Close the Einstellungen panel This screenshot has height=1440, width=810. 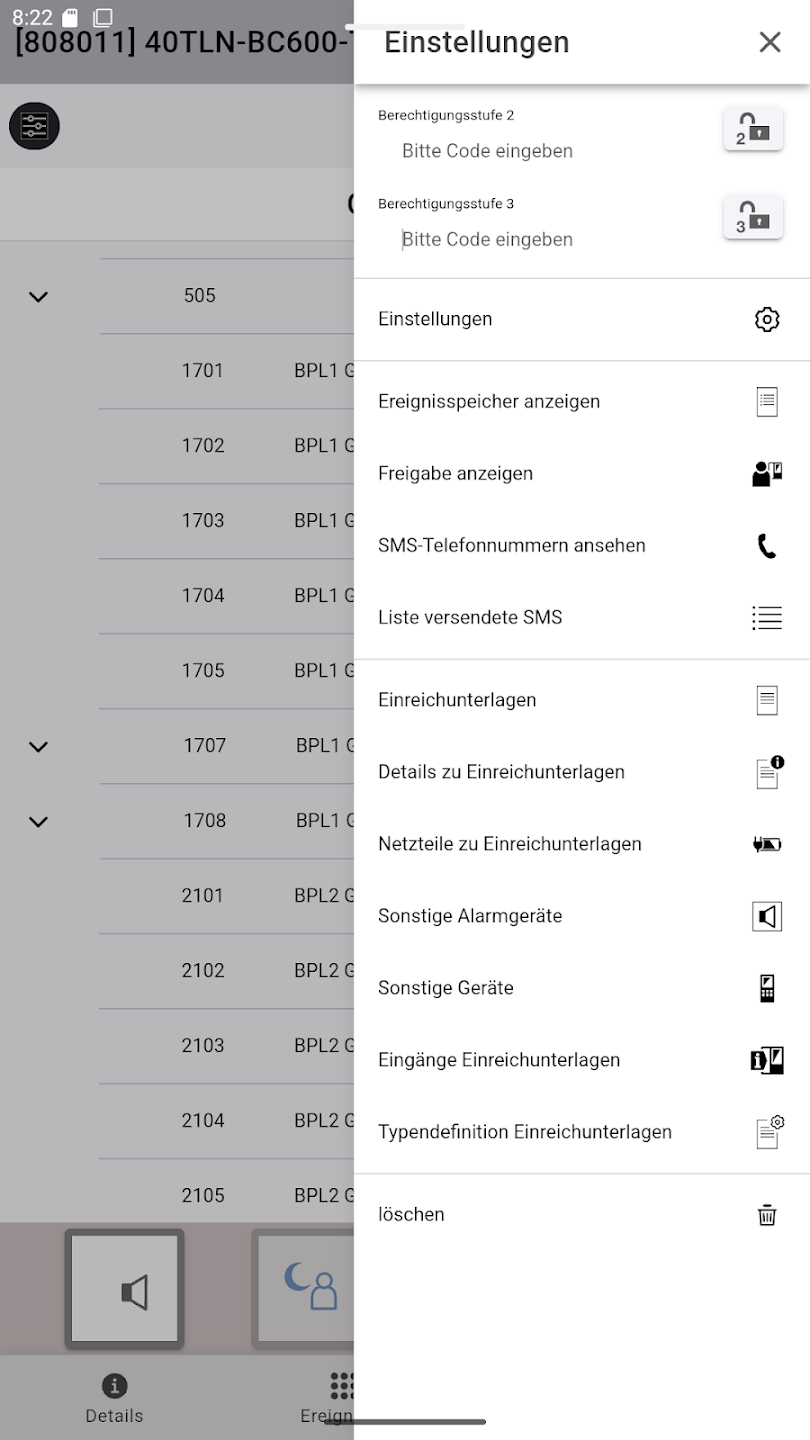tap(769, 42)
